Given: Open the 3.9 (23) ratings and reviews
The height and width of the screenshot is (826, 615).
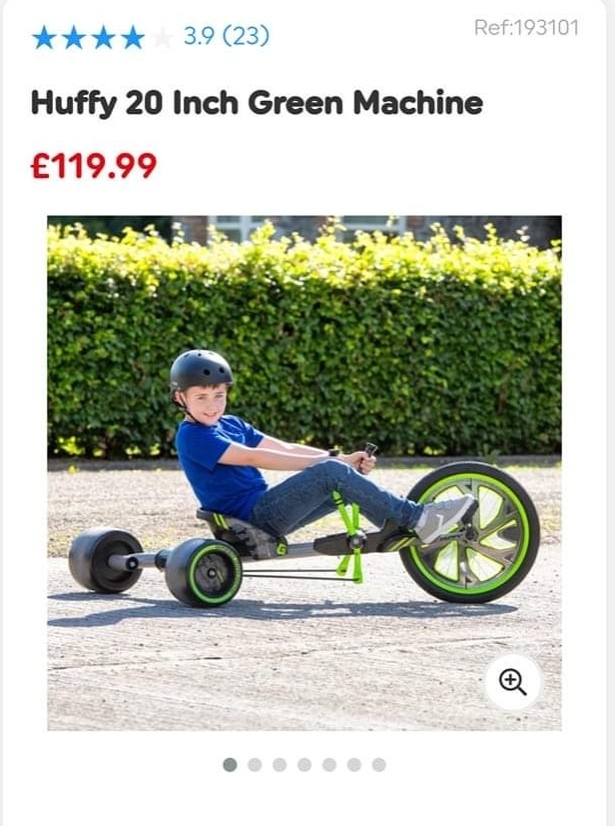Looking at the screenshot, I should 226,37.
